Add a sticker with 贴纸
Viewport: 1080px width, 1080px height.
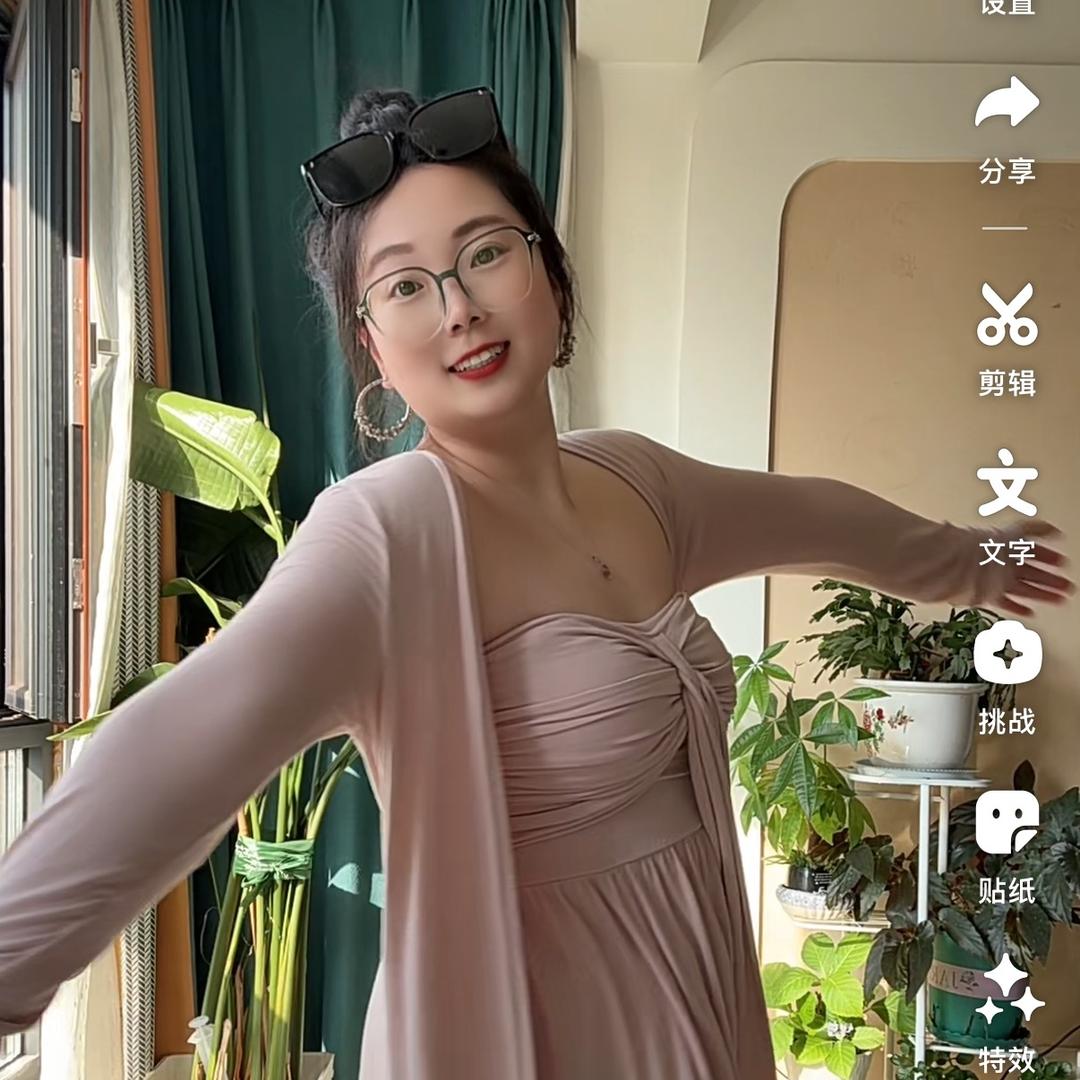[x=1007, y=847]
